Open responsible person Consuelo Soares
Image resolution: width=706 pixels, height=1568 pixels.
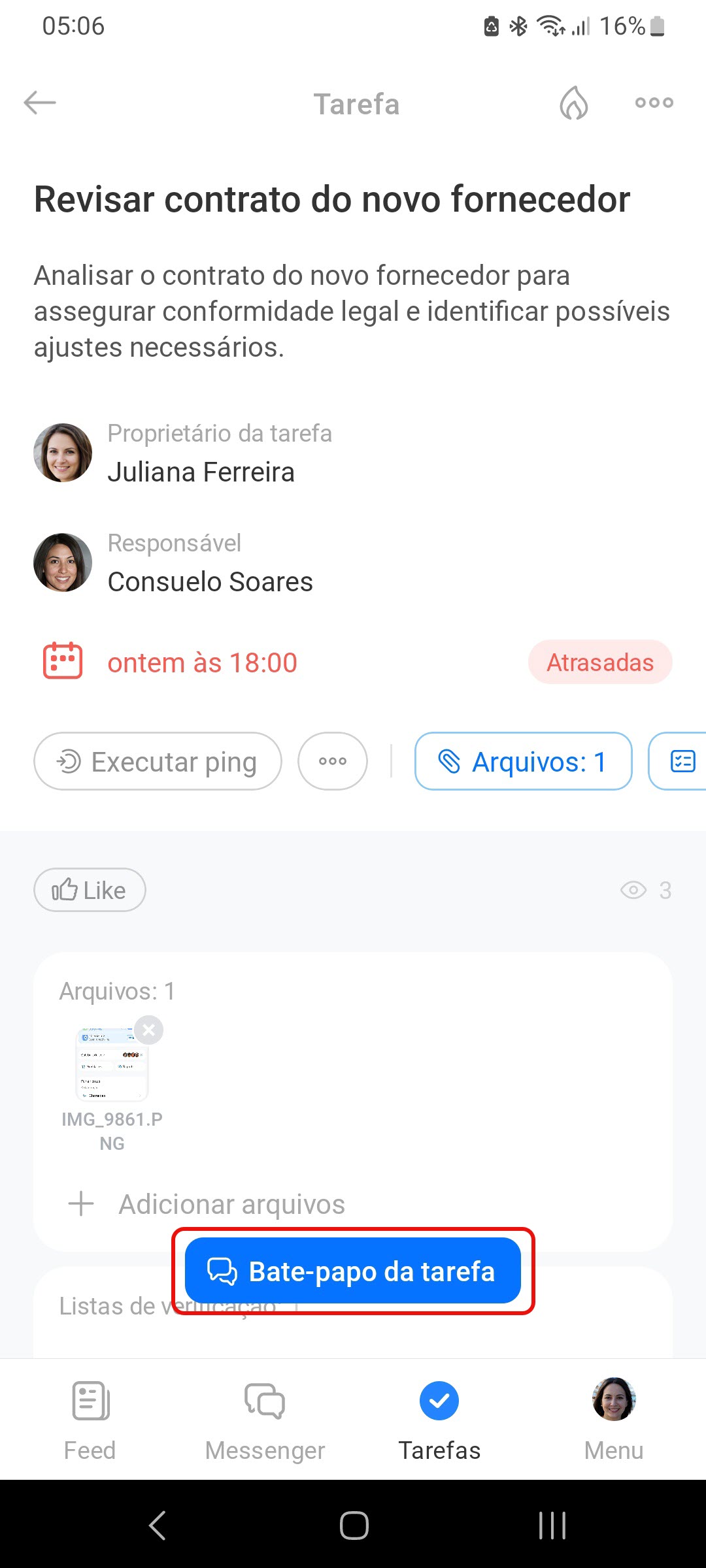coord(209,581)
